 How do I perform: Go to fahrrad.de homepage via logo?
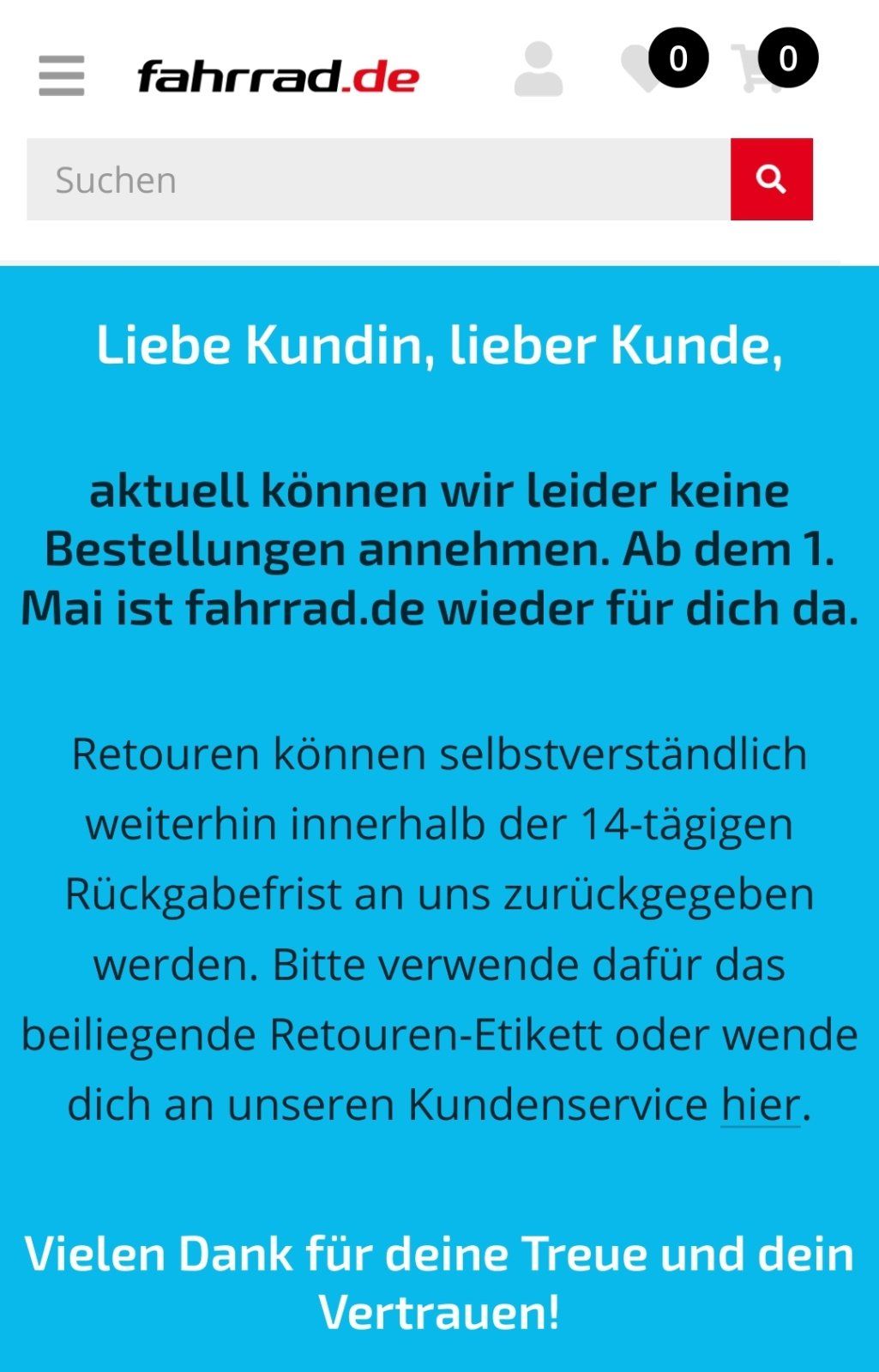[x=278, y=76]
